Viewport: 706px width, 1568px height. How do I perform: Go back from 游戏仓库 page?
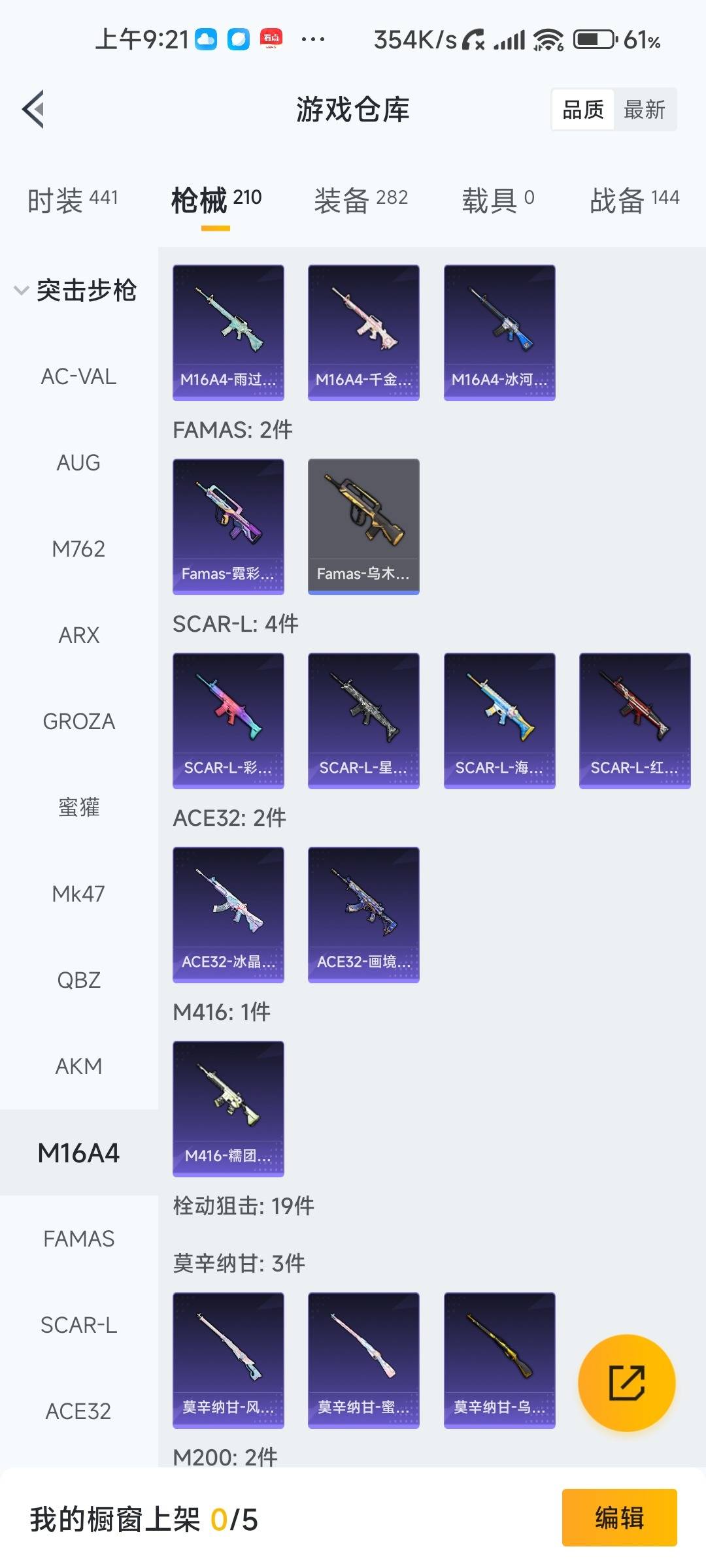[34, 109]
